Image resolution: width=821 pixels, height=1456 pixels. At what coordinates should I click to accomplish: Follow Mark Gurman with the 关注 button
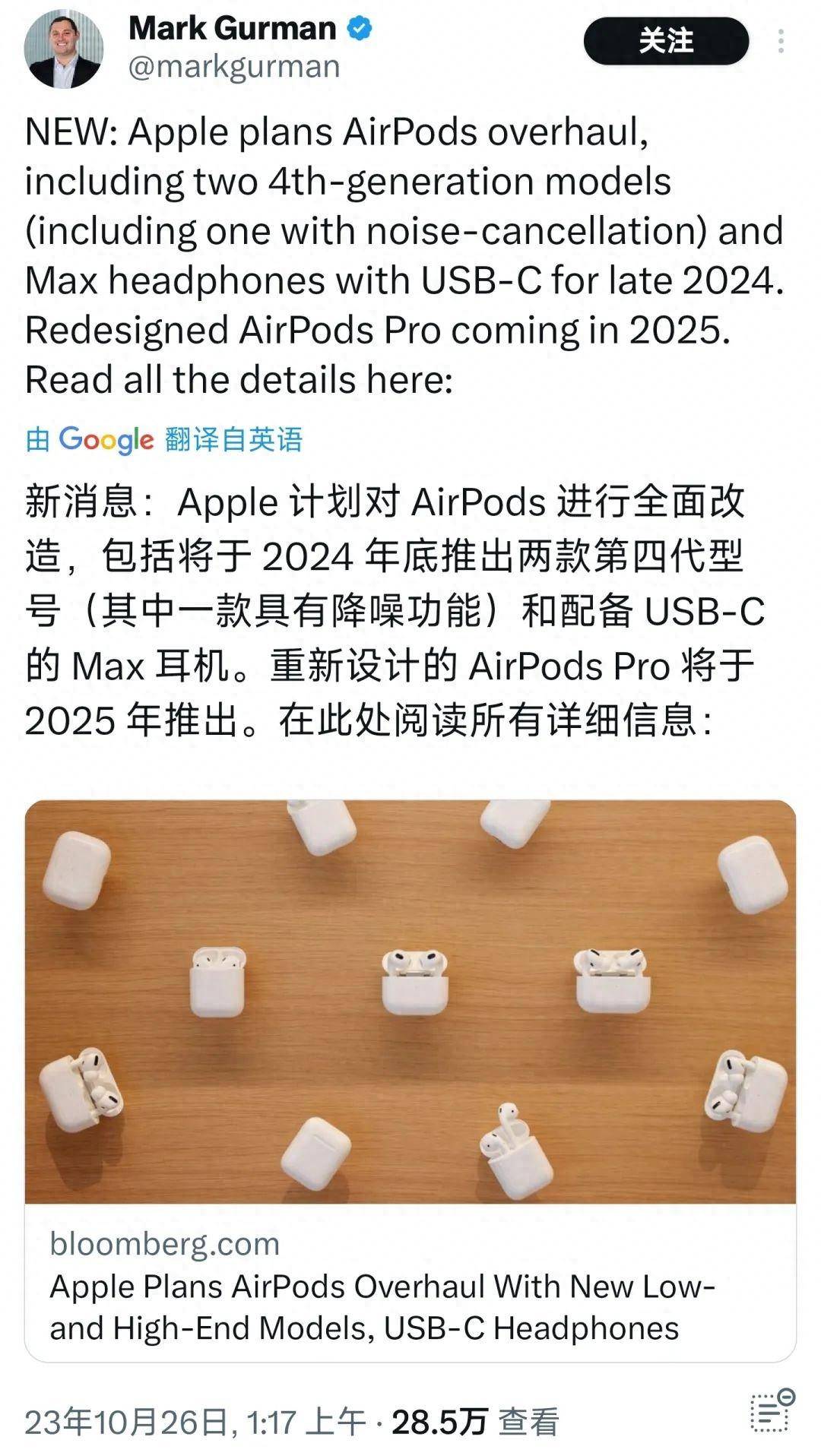[x=666, y=41]
